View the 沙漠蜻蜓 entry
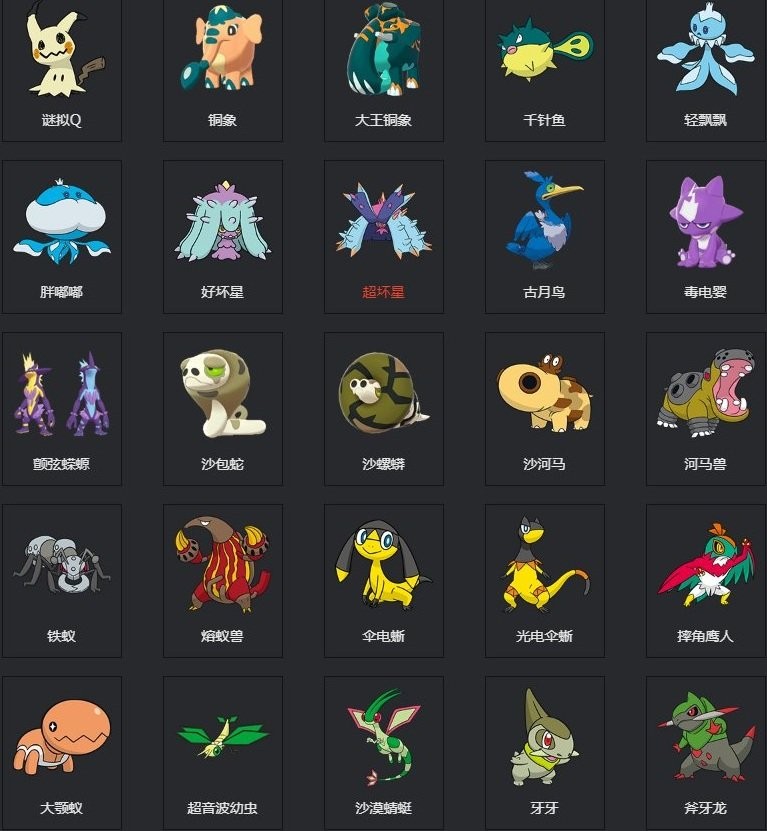The width and height of the screenshot is (767, 831). [384, 750]
